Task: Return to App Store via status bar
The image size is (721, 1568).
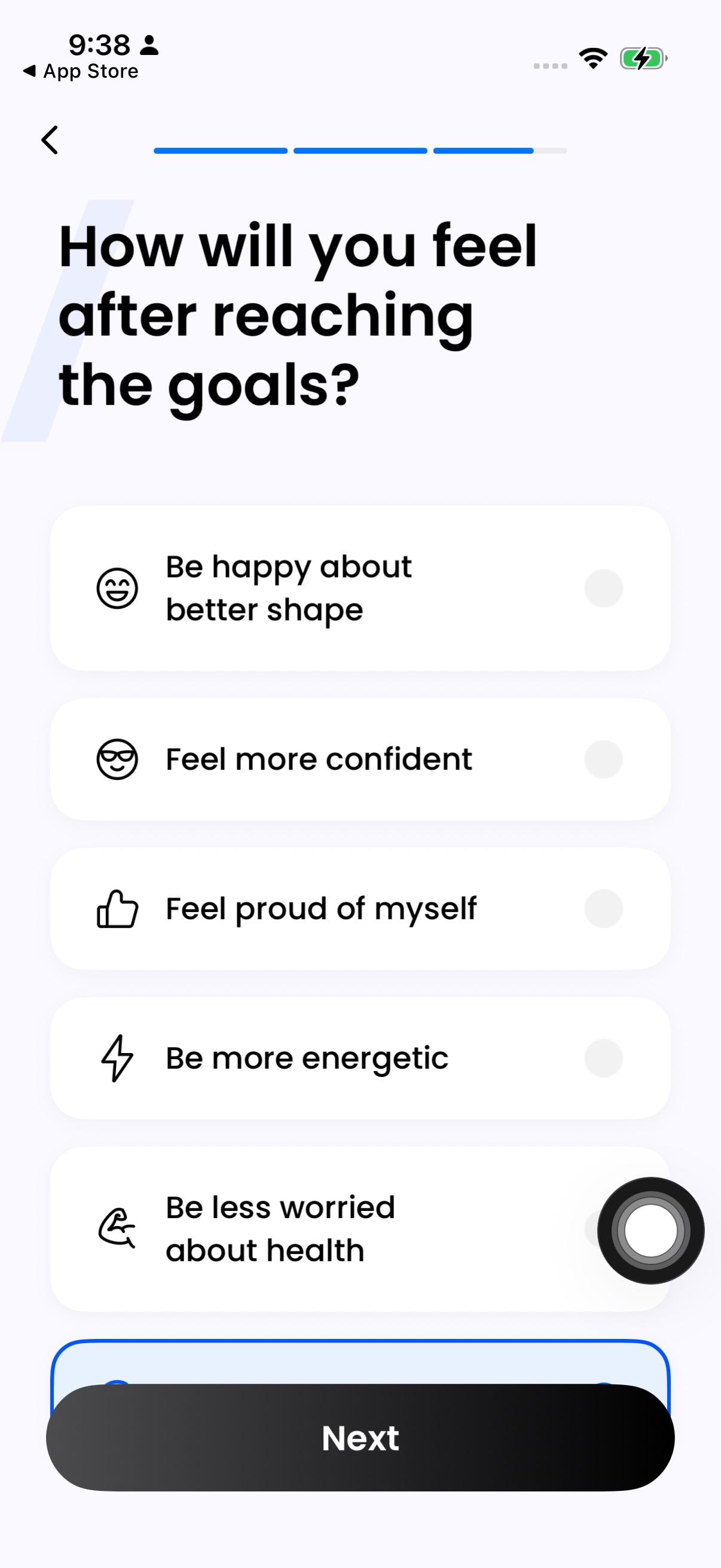Action: pos(81,71)
